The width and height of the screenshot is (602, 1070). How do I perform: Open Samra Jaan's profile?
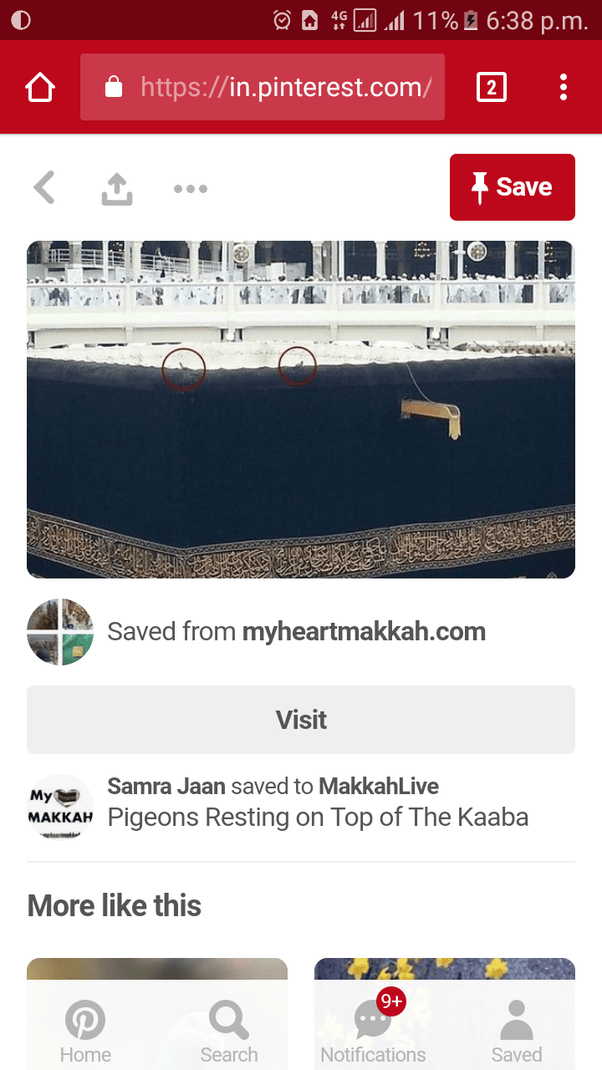click(x=167, y=786)
